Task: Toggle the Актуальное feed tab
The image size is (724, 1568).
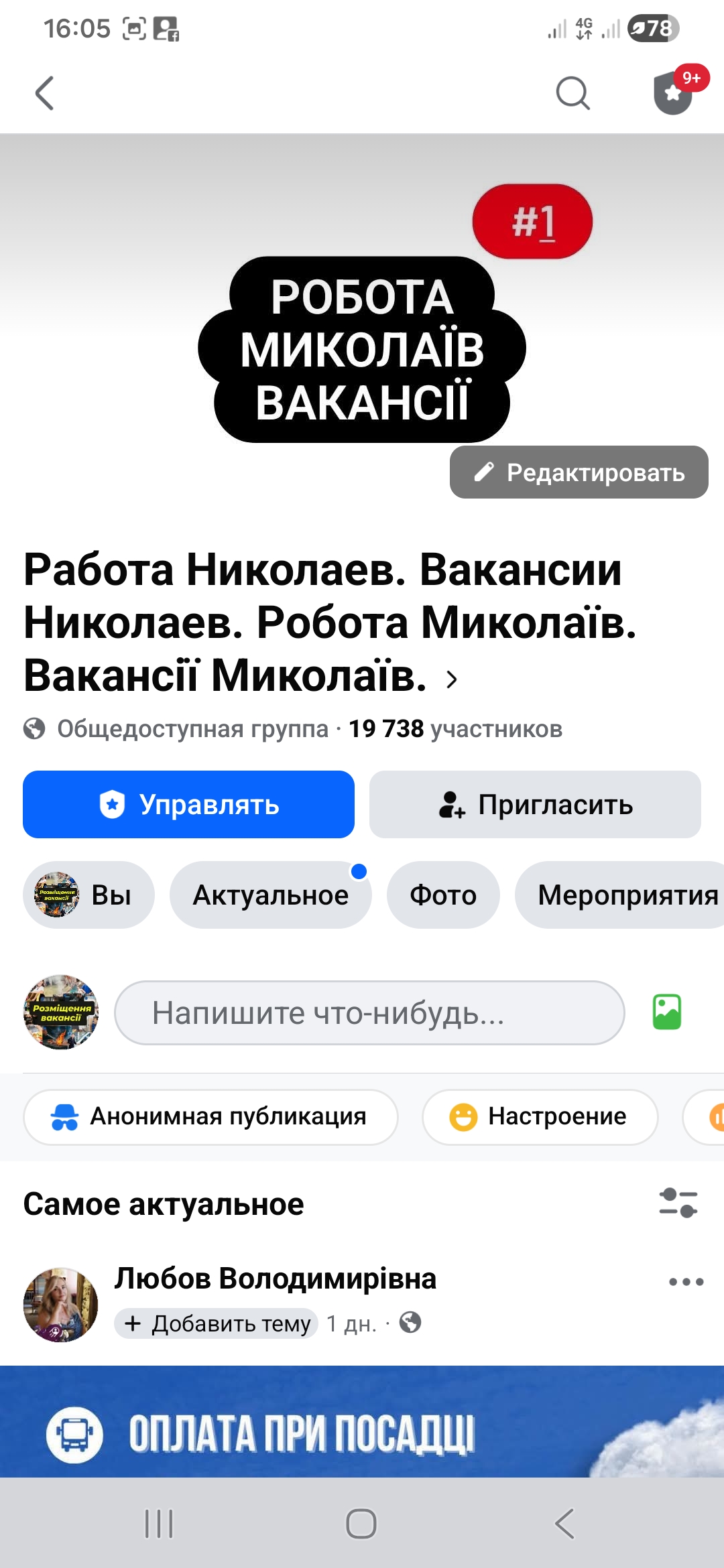Action: pos(271,895)
